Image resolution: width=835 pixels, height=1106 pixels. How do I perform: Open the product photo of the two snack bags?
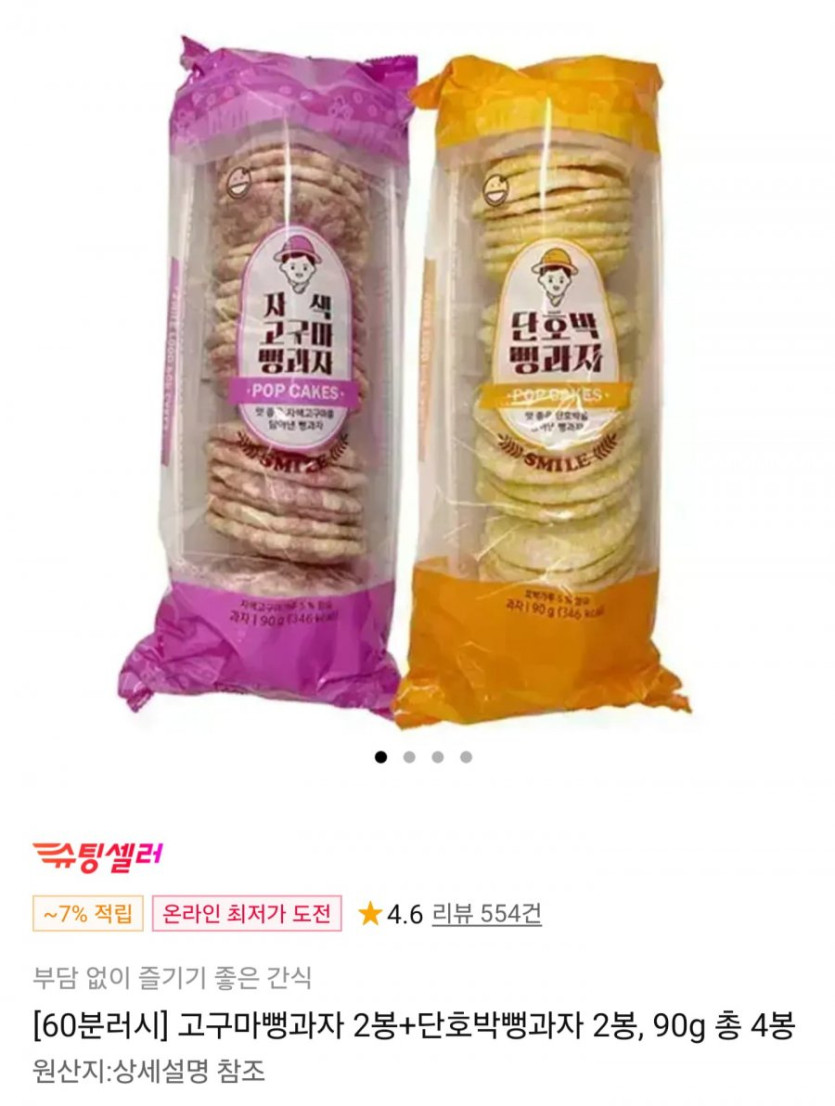click(x=417, y=380)
